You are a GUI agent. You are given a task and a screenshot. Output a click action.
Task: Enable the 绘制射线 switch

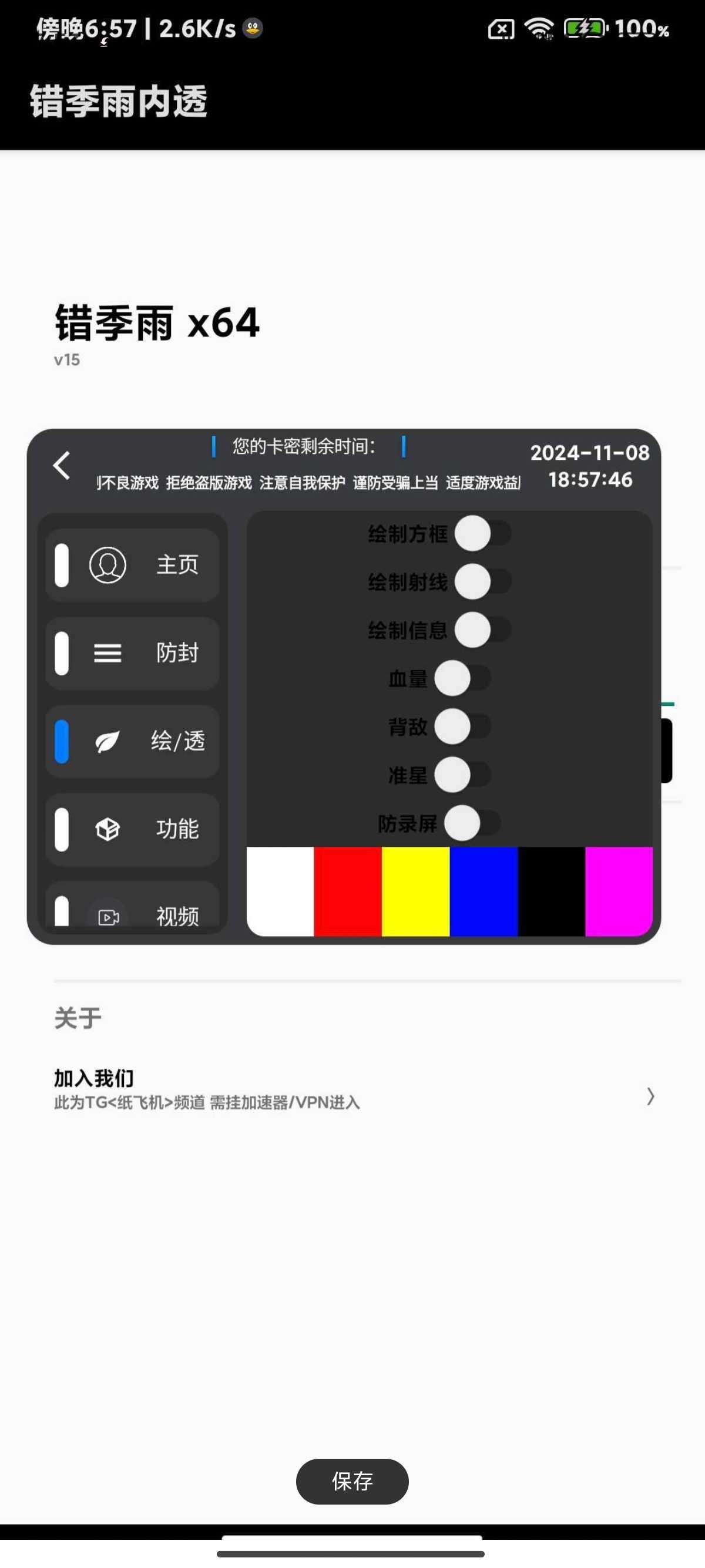pos(482,581)
